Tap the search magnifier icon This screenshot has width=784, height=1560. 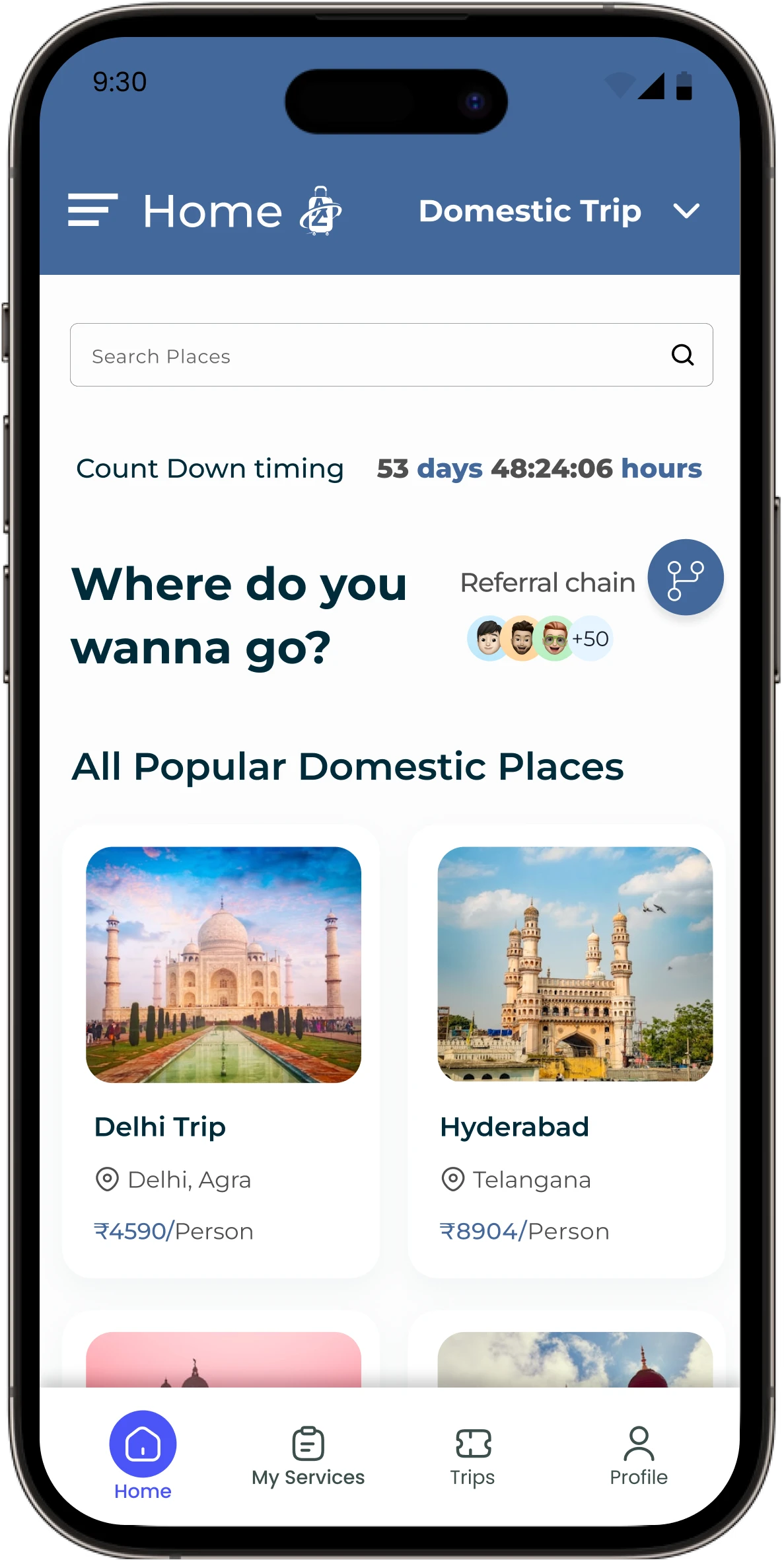click(682, 355)
